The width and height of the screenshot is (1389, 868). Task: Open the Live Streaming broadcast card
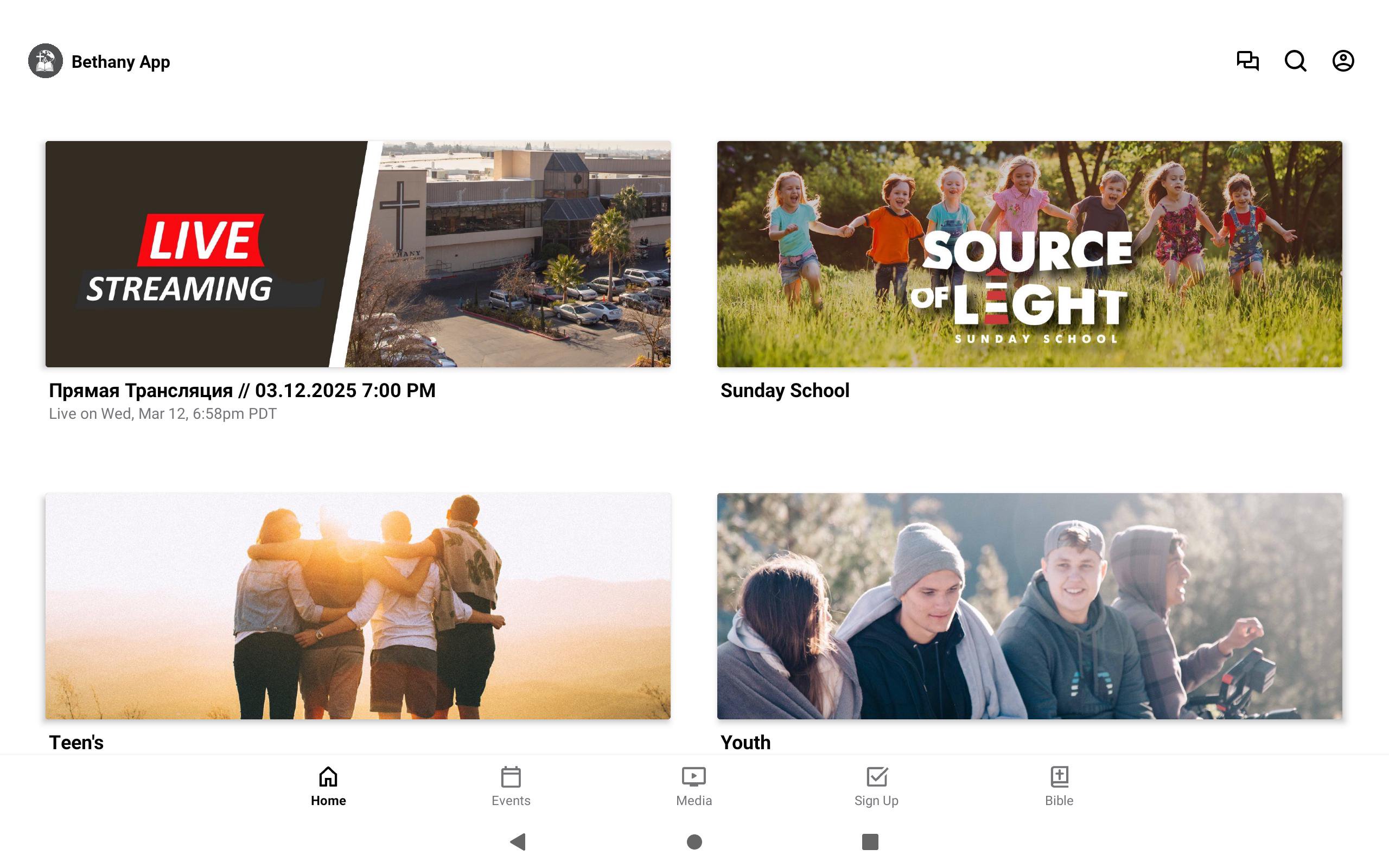(x=358, y=254)
